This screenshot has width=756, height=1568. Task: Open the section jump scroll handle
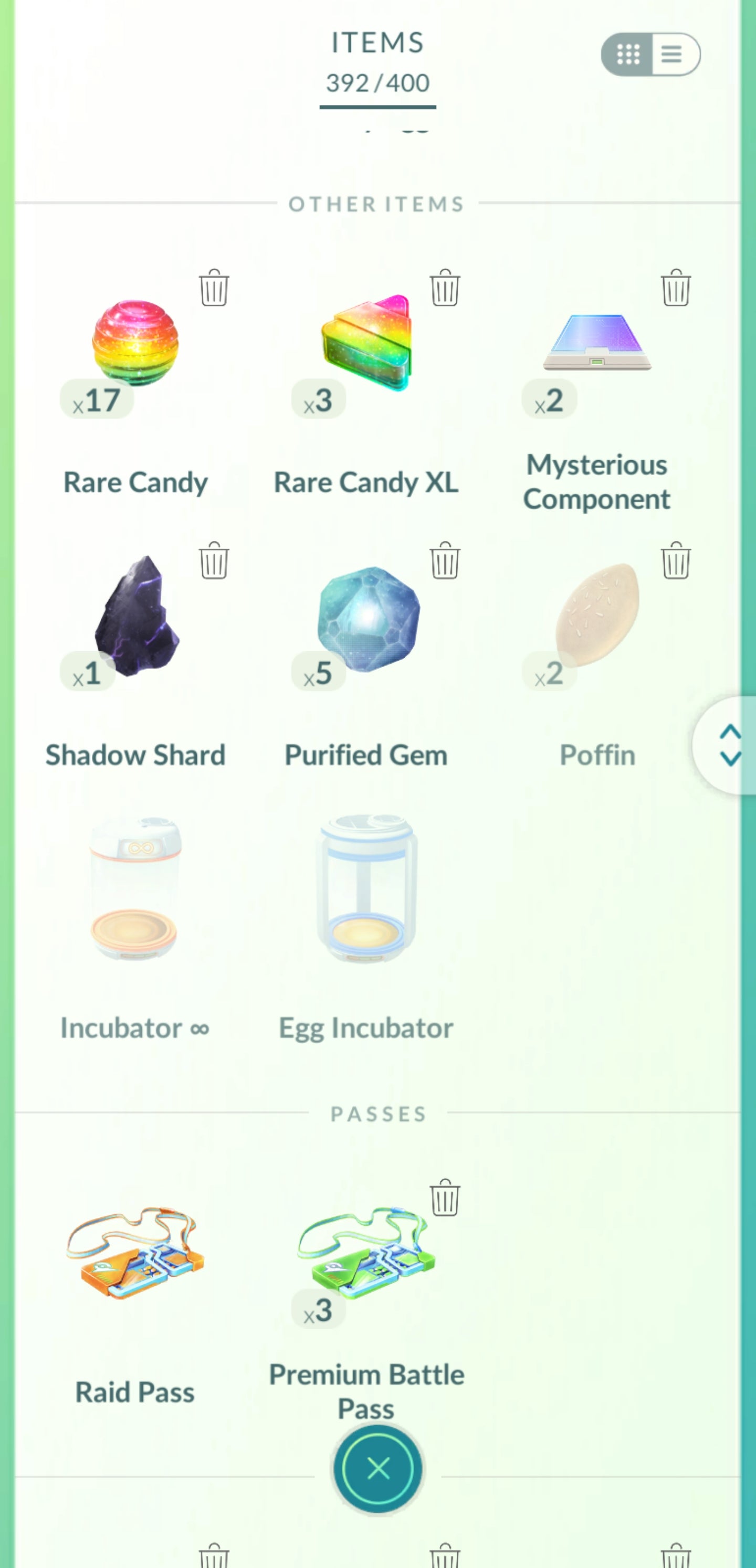[729, 745]
